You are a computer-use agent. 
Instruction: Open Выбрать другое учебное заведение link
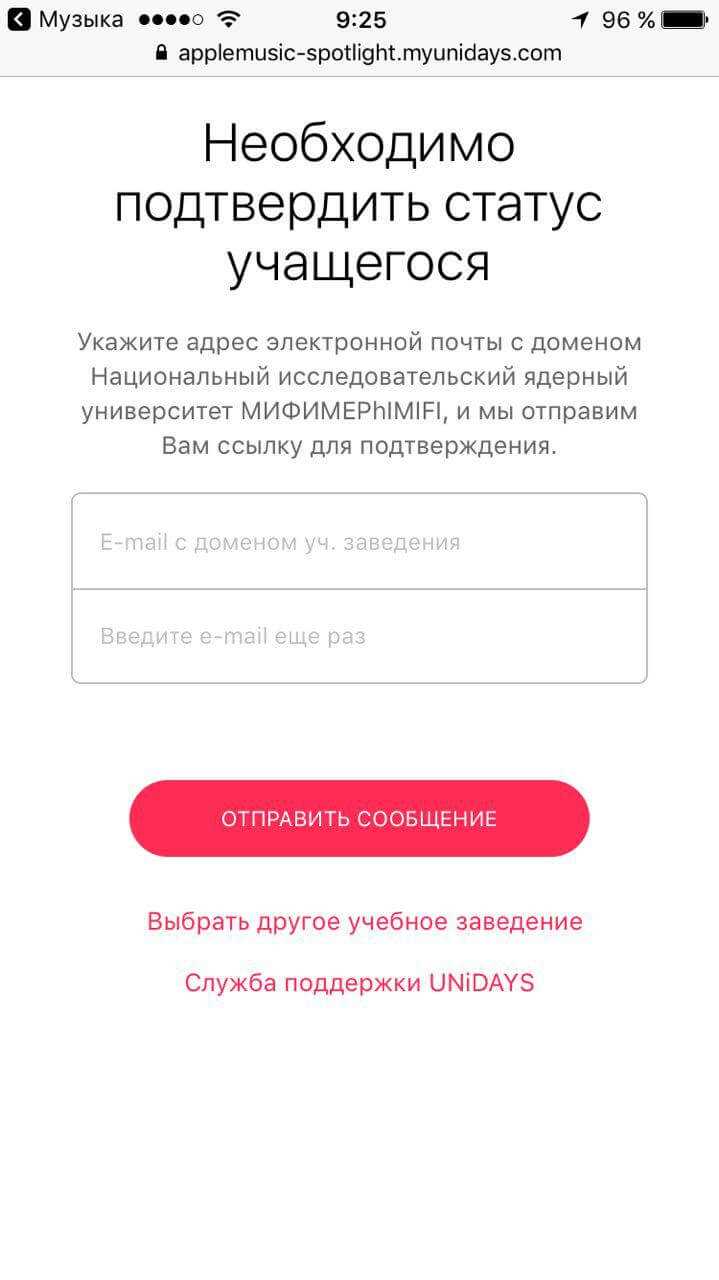tap(365, 921)
